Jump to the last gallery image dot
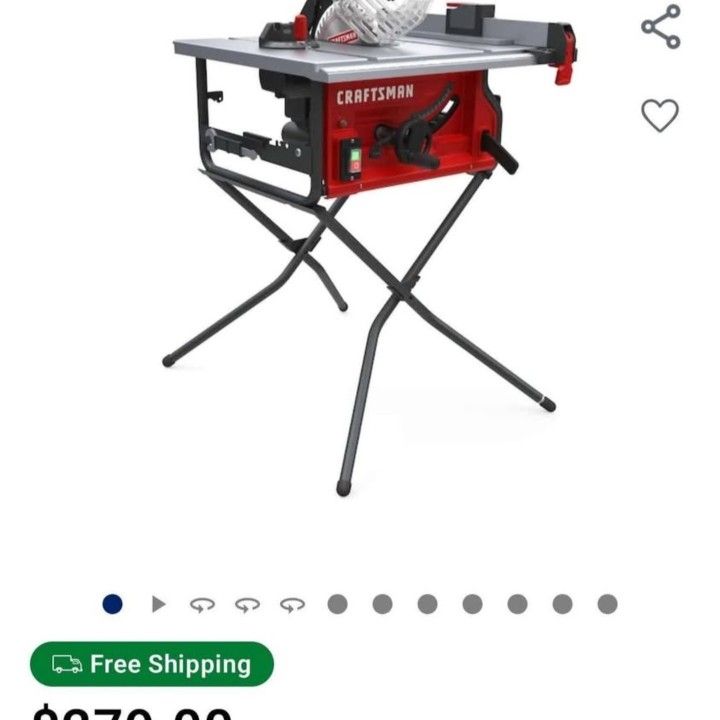Image resolution: width=720 pixels, height=720 pixels. 607,604
